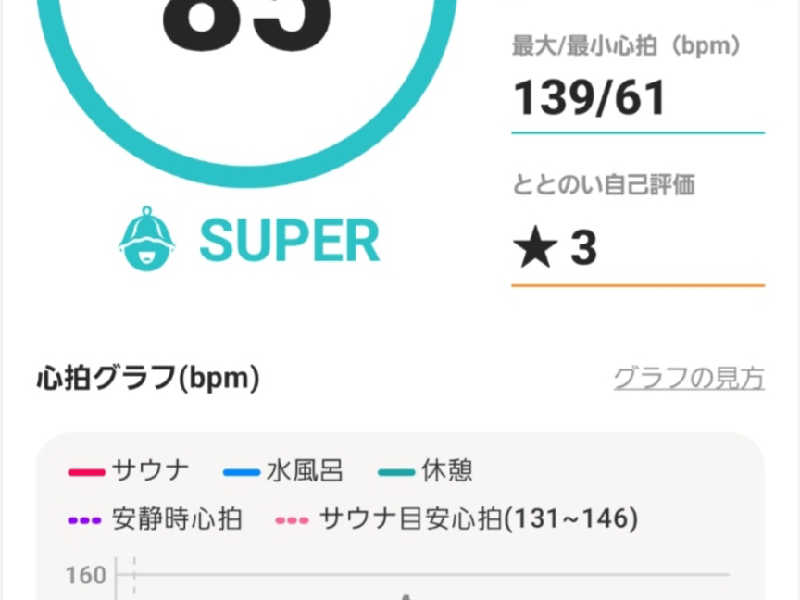The width and height of the screenshot is (800, 600).
Task: Open the グラフの見方 link
Action: 688,379
